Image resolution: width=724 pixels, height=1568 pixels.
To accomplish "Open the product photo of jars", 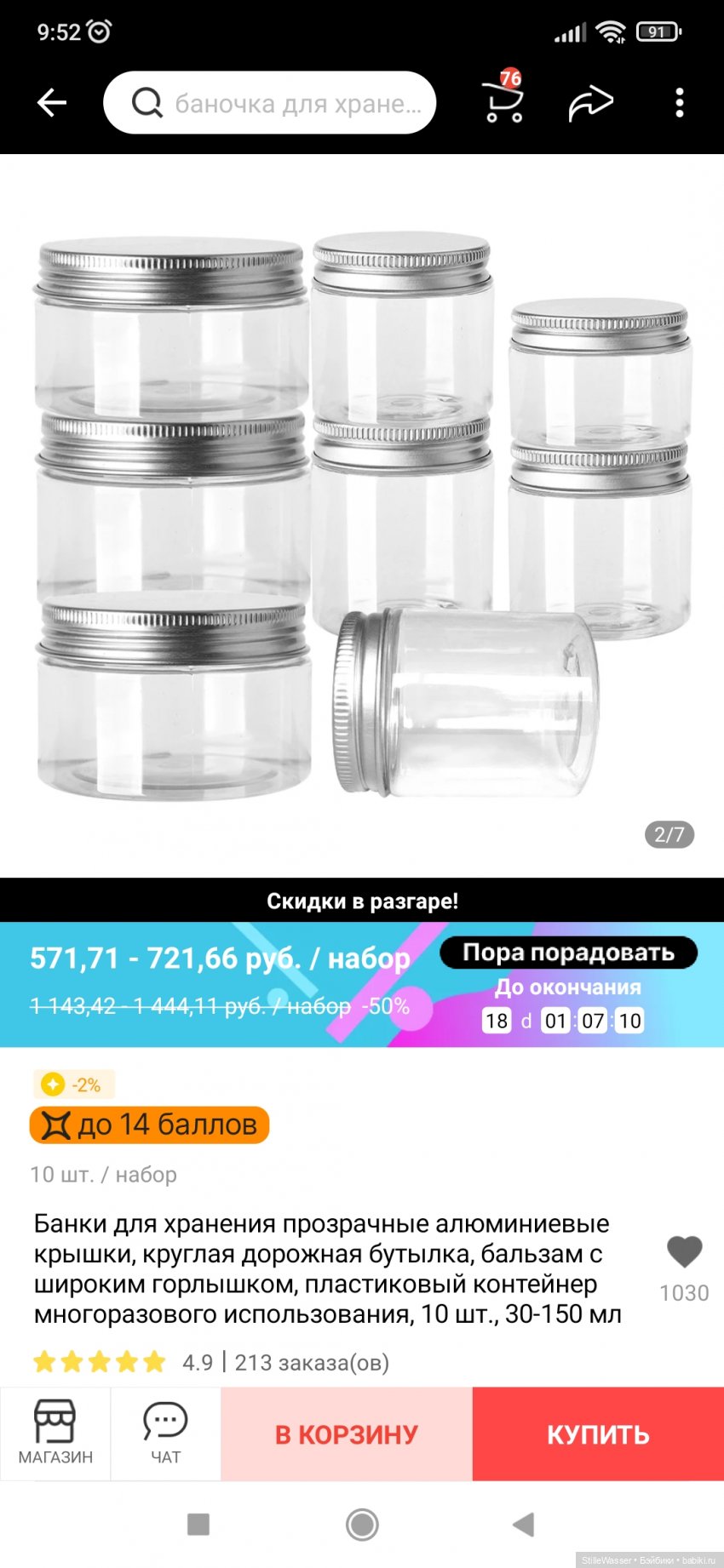I will (x=362, y=515).
